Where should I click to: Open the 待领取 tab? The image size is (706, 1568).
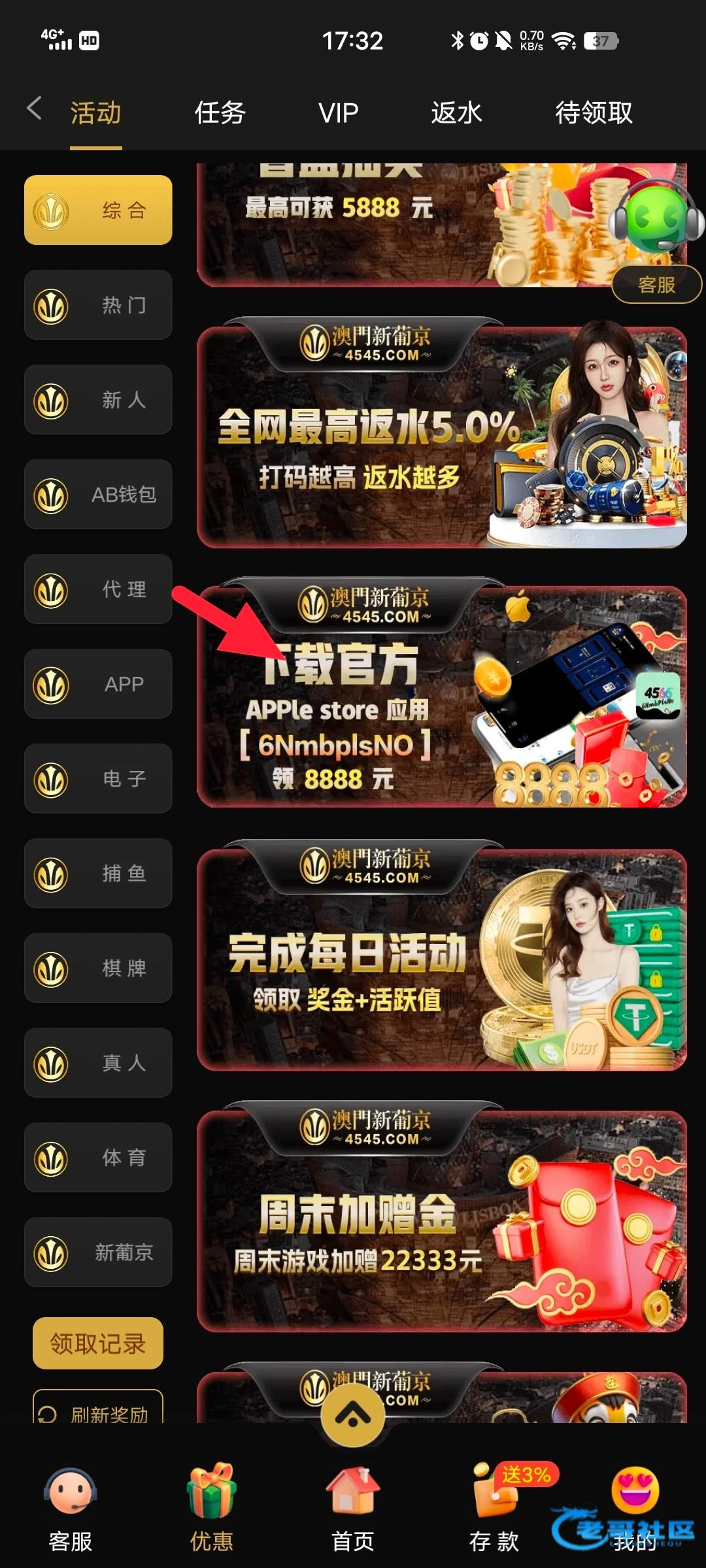coord(594,113)
